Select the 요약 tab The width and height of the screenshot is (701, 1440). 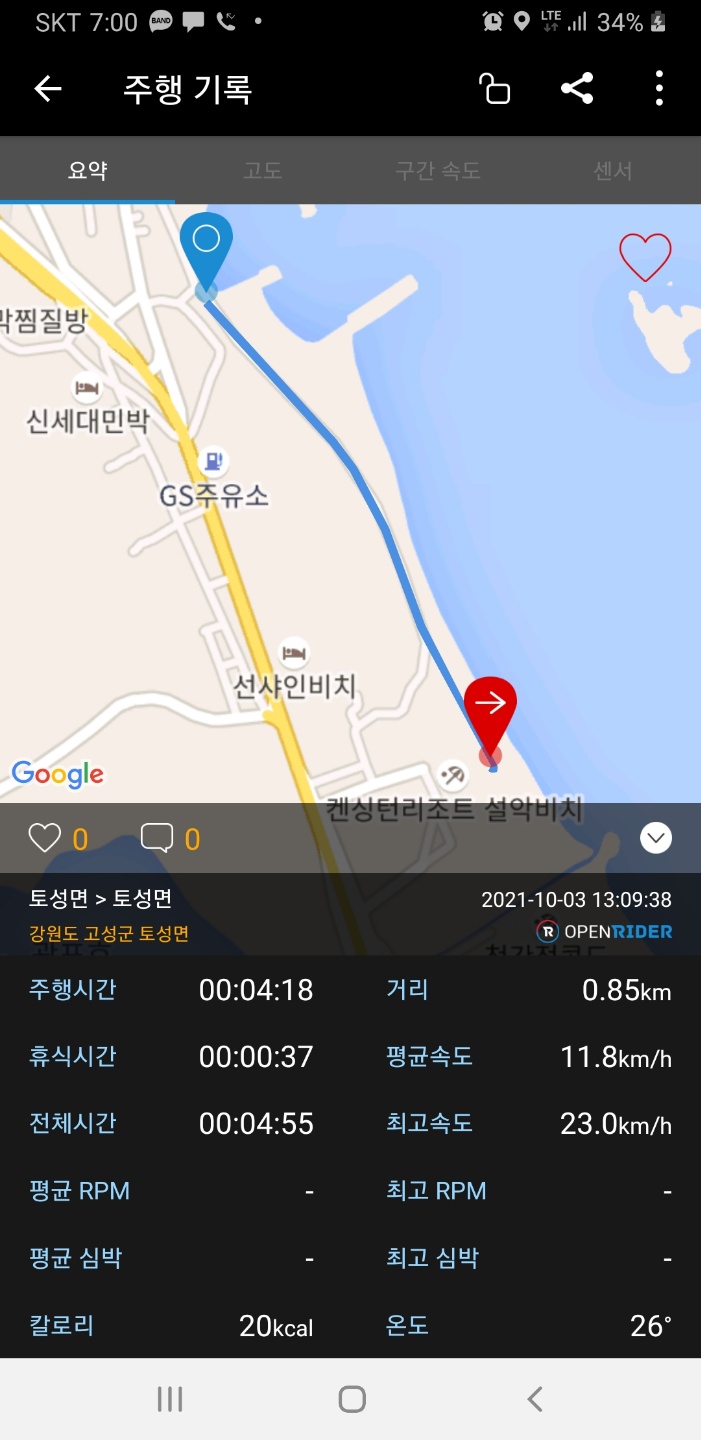(x=88, y=170)
